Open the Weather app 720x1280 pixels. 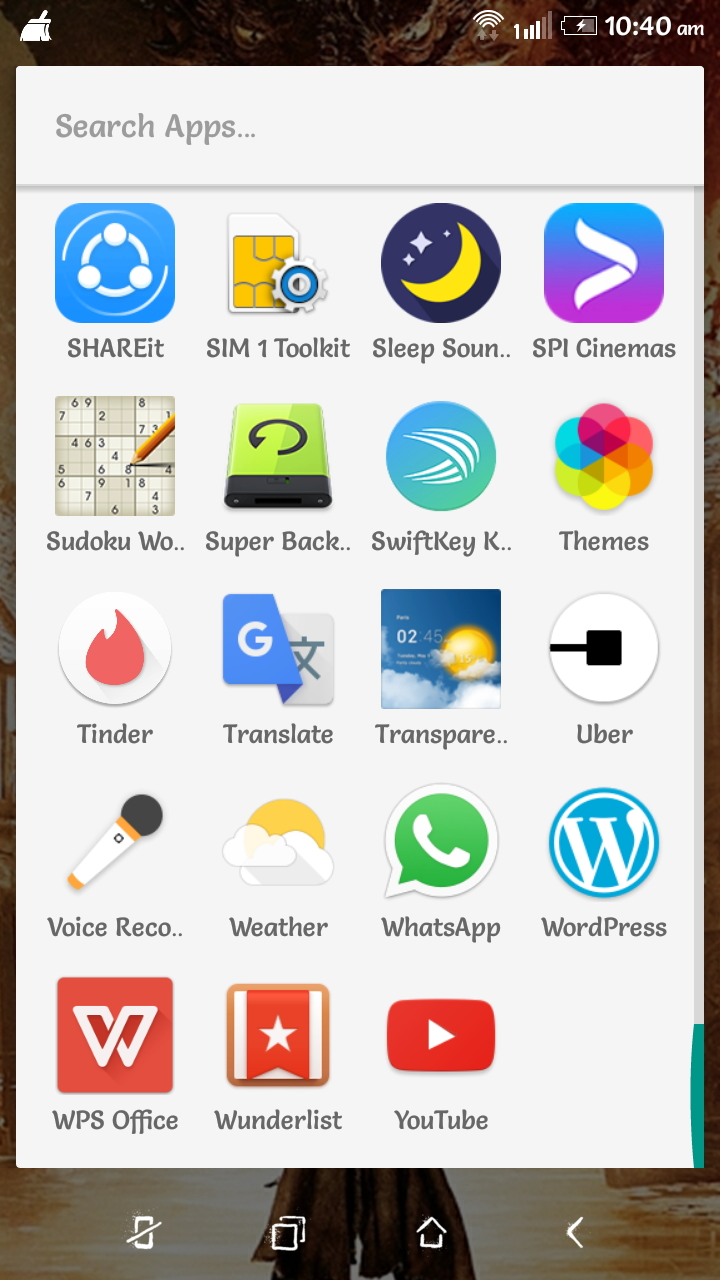click(x=278, y=842)
